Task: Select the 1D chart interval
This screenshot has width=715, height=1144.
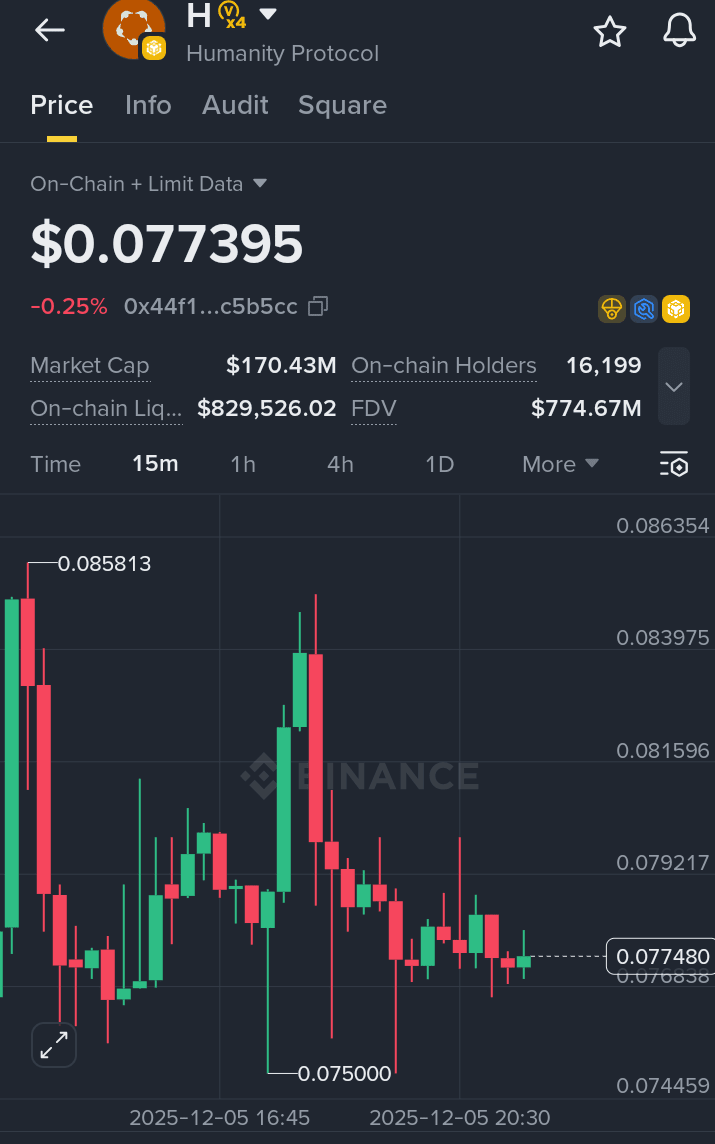Action: point(439,464)
